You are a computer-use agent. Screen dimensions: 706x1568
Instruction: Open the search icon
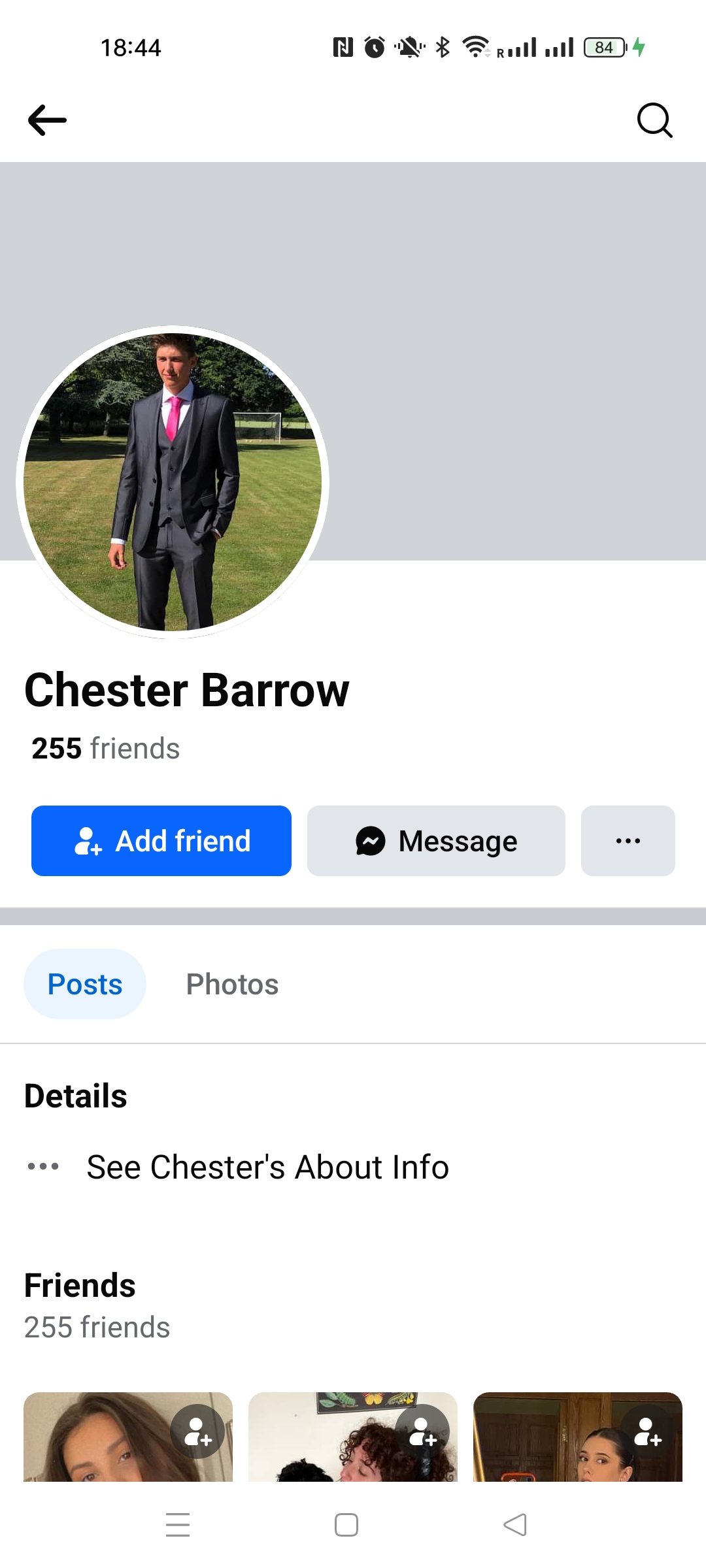[x=654, y=120]
